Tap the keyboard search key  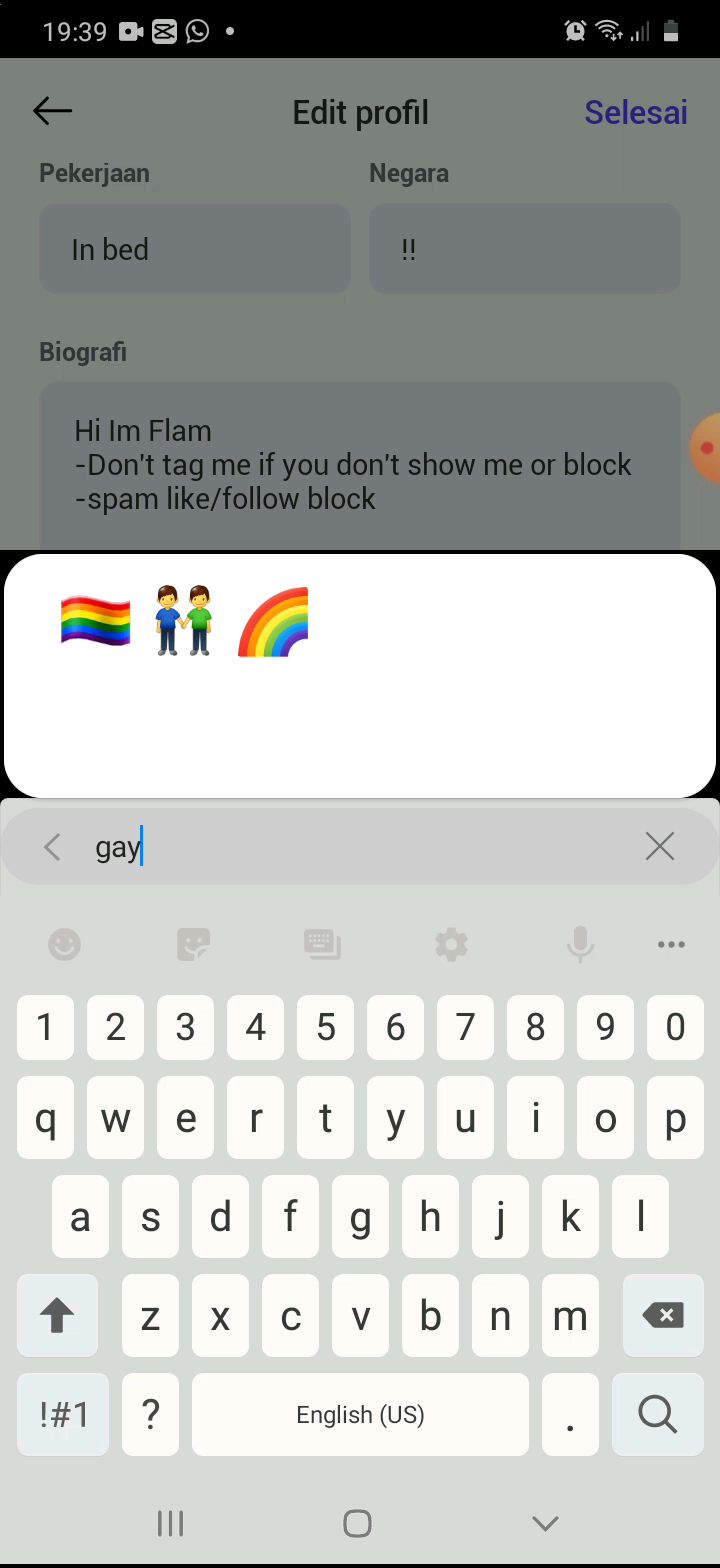[x=657, y=1414]
